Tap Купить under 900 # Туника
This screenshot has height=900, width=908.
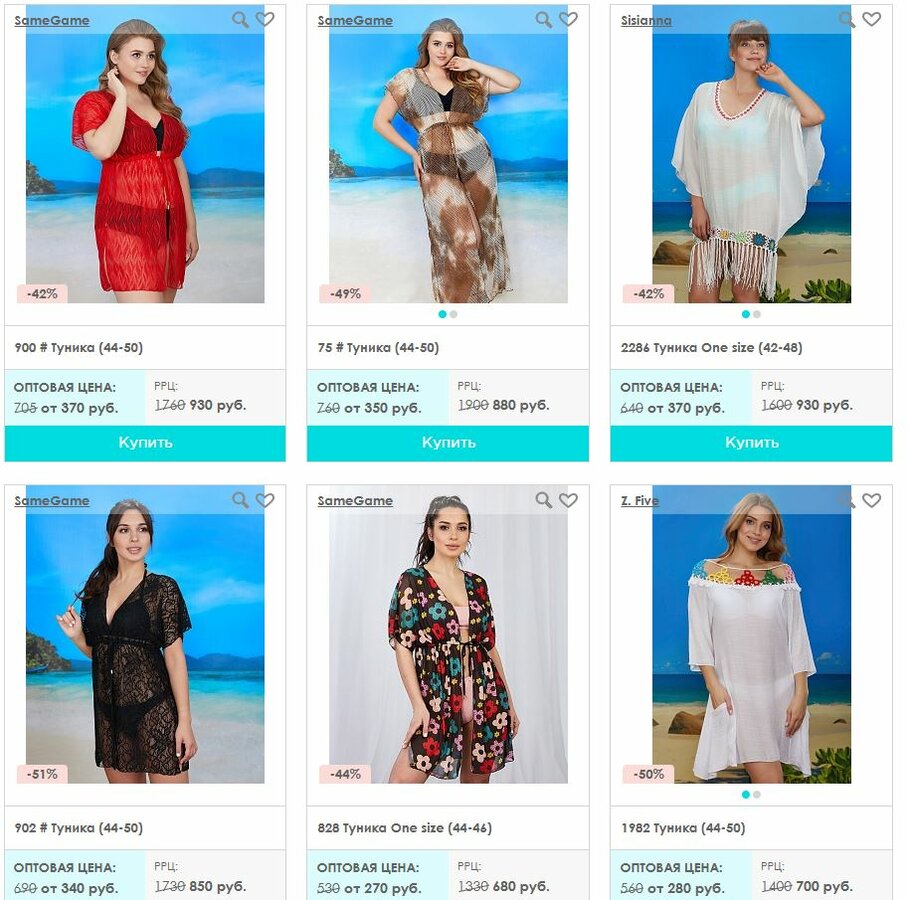point(145,443)
